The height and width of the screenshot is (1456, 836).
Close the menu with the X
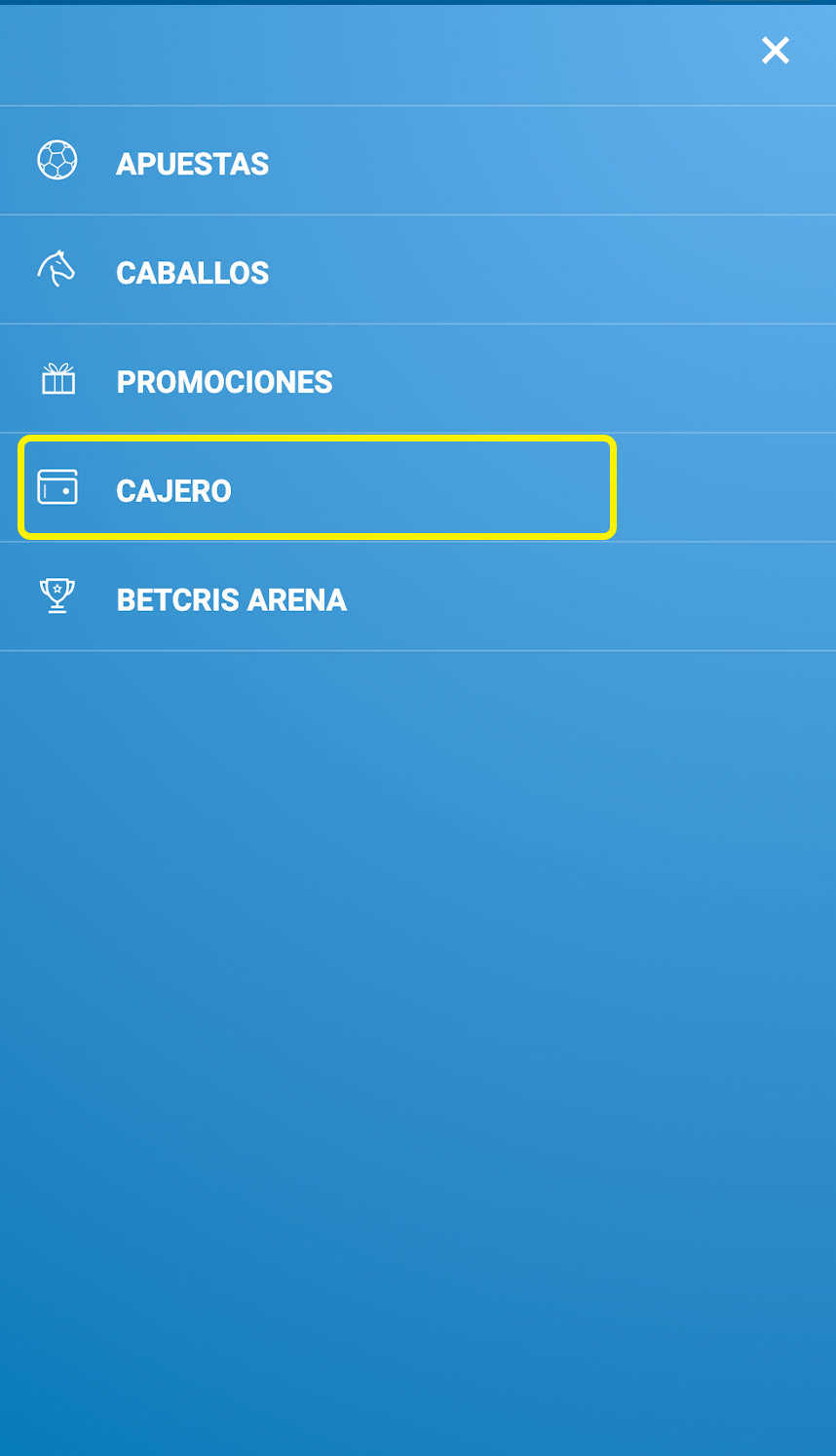click(776, 51)
